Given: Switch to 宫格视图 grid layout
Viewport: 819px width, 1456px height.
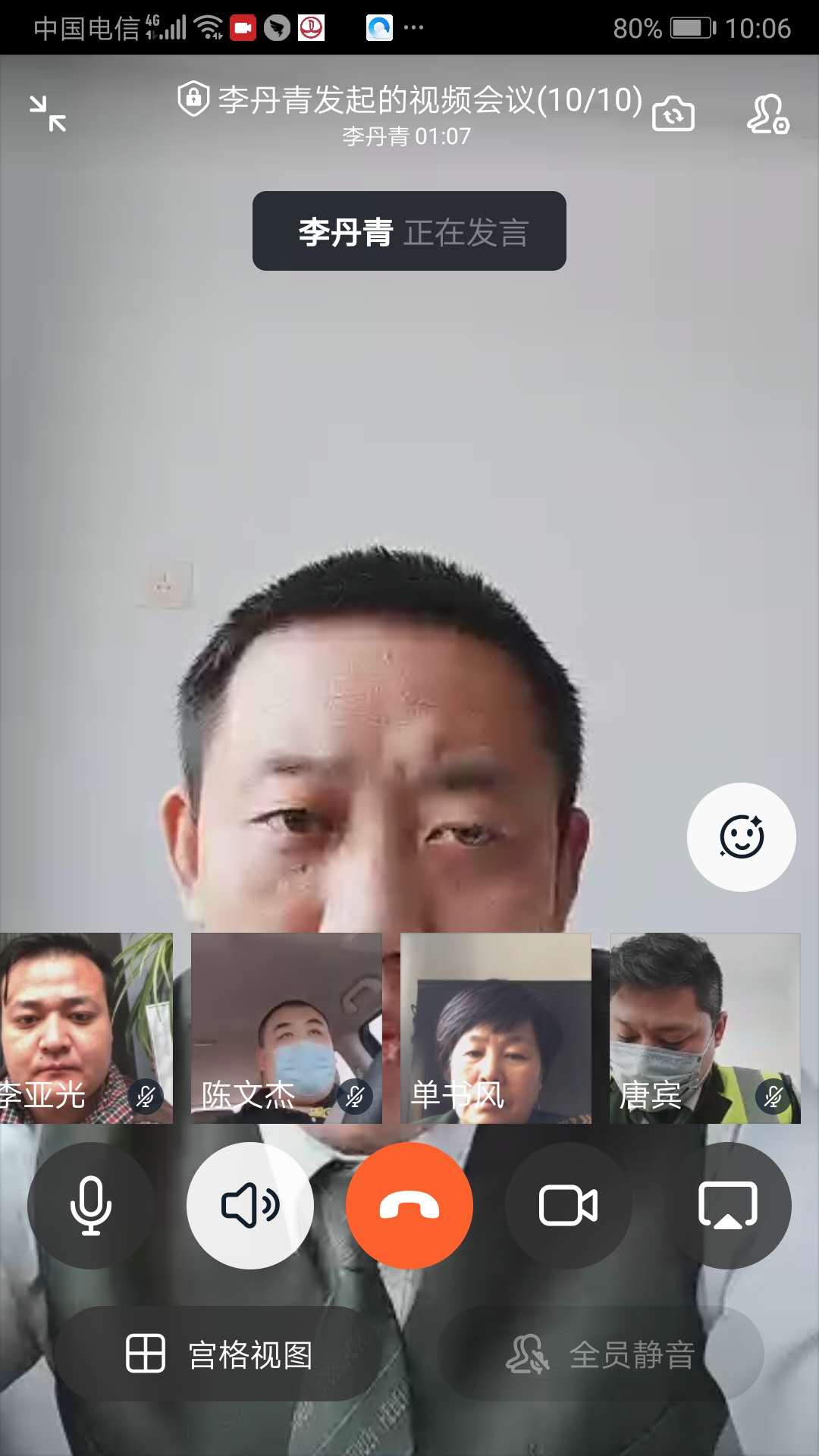Looking at the screenshot, I should (220, 1354).
